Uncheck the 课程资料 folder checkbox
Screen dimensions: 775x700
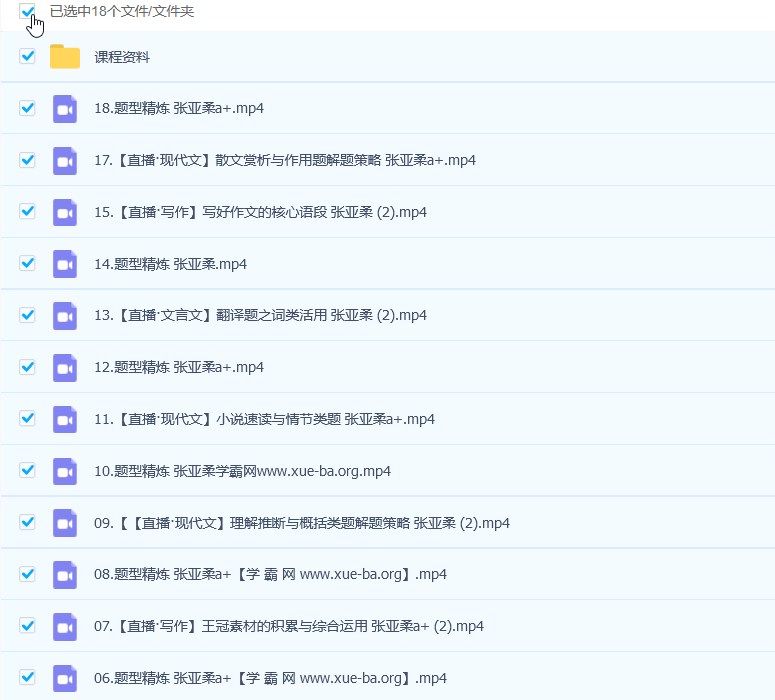(28, 56)
